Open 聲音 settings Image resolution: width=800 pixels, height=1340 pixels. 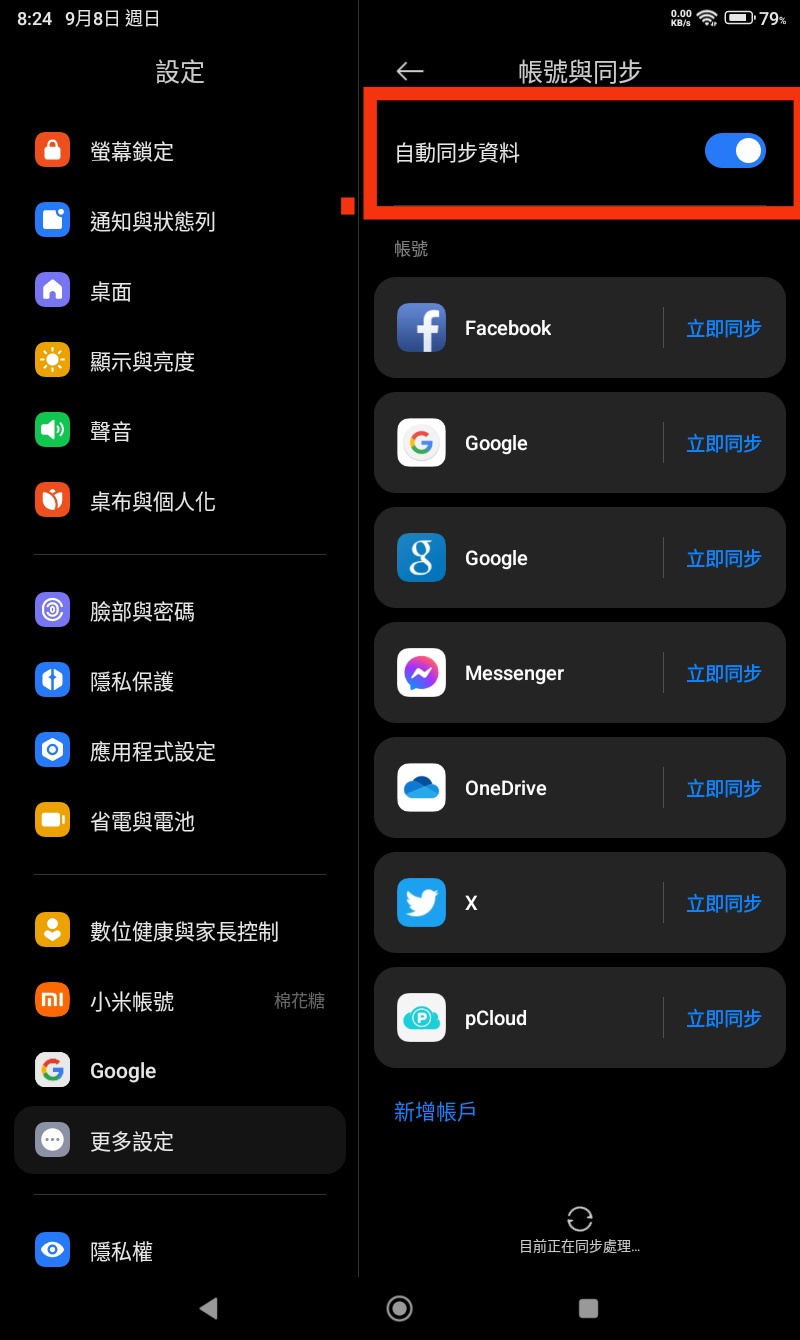point(110,432)
